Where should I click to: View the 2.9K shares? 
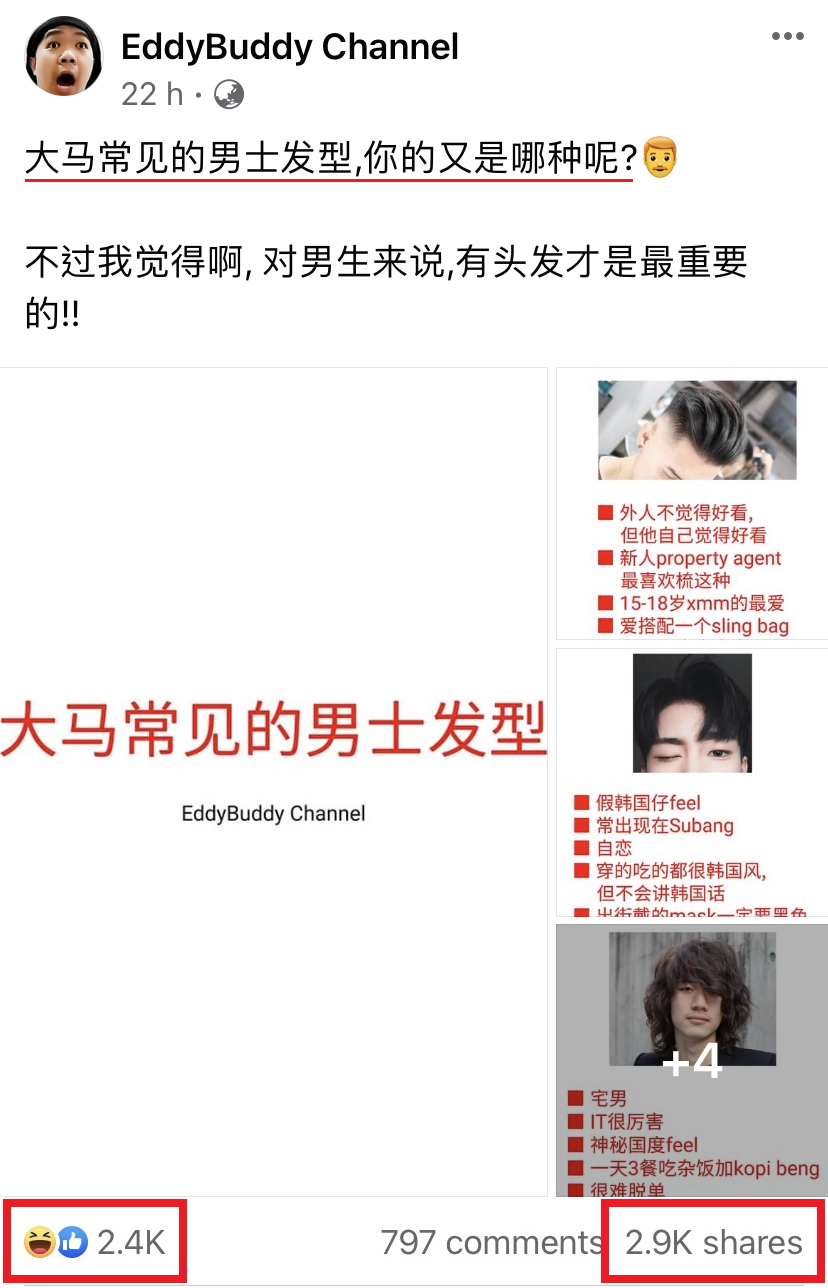click(x=713, y=1243)
